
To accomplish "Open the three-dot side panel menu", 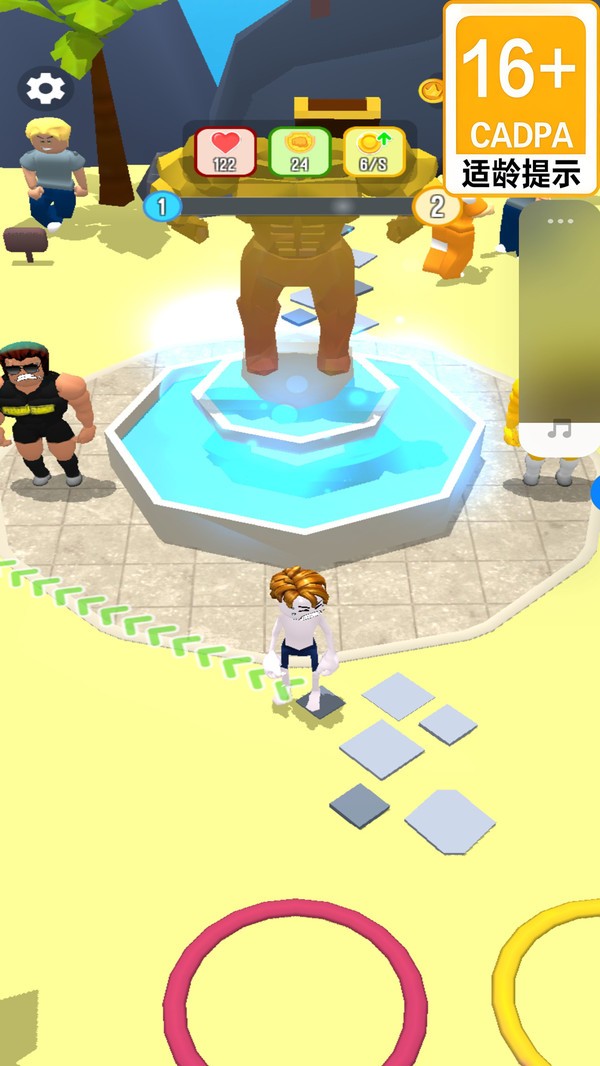I will point(560,222).
